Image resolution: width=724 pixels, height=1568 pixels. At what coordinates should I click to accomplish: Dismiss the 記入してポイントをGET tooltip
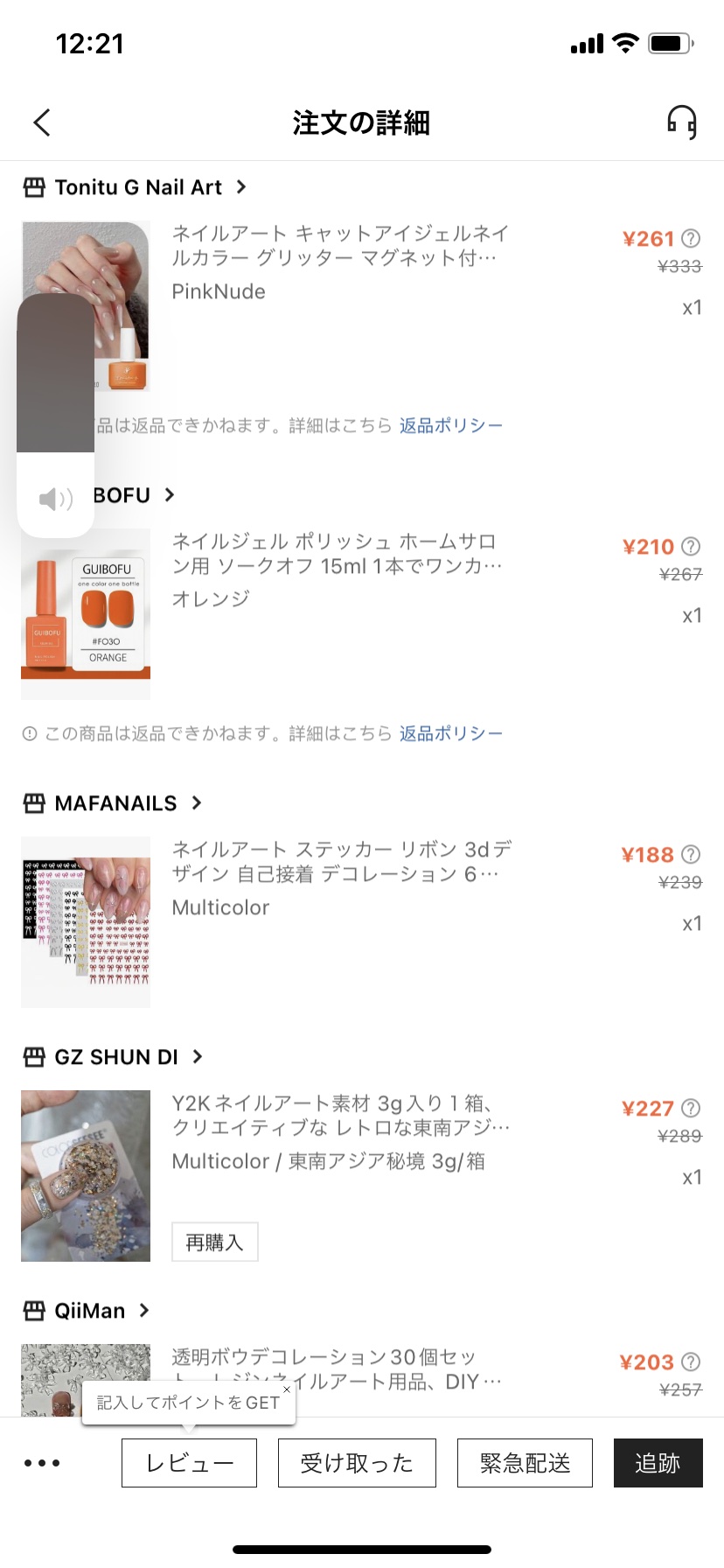pyautogui.click(x=286, y=1389)
